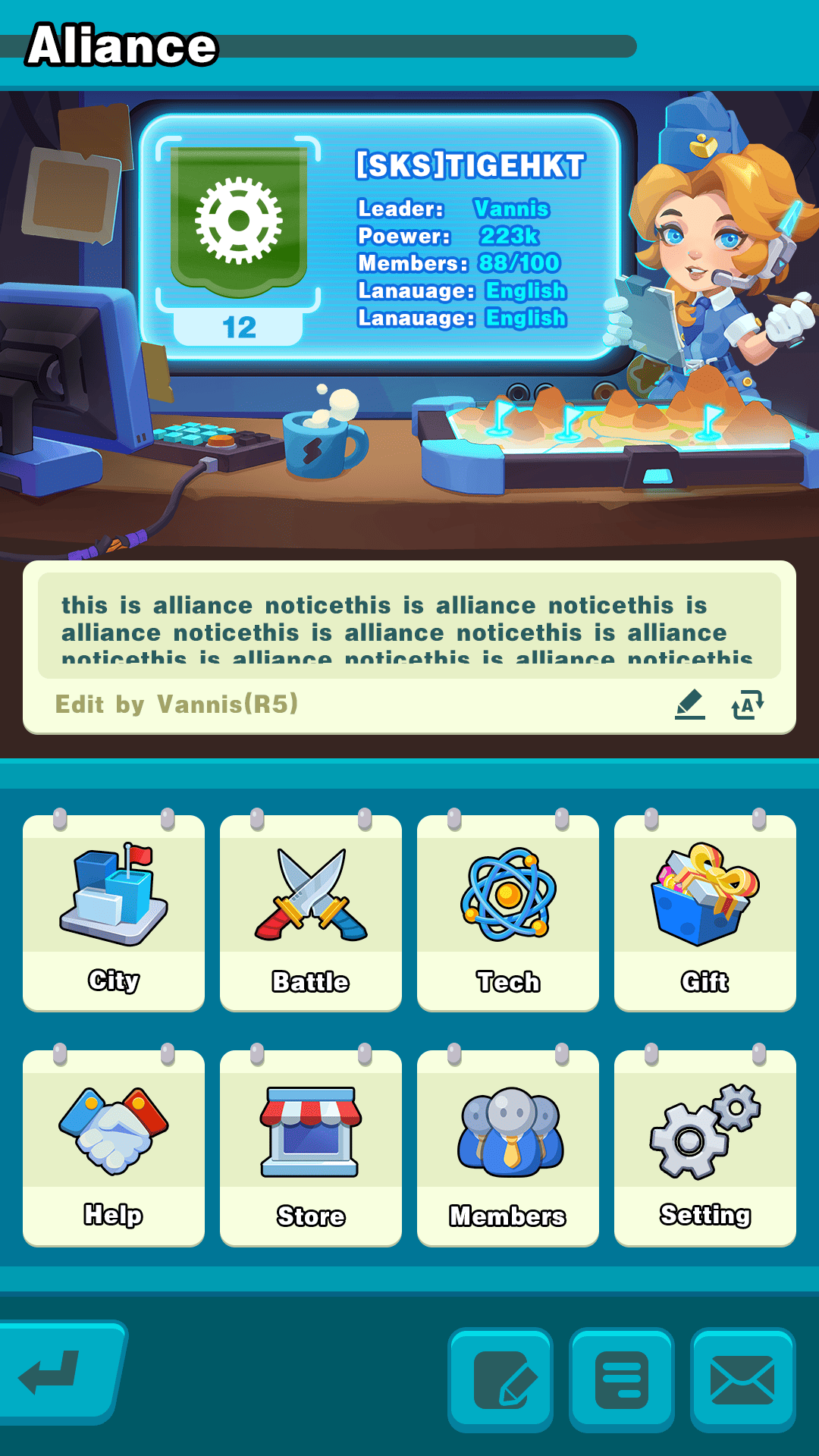The height and width of the screenshot is (1456, 819).
Task: Click Members count 88/100 text
Action: pyautogui.click(x=519, y=263)
